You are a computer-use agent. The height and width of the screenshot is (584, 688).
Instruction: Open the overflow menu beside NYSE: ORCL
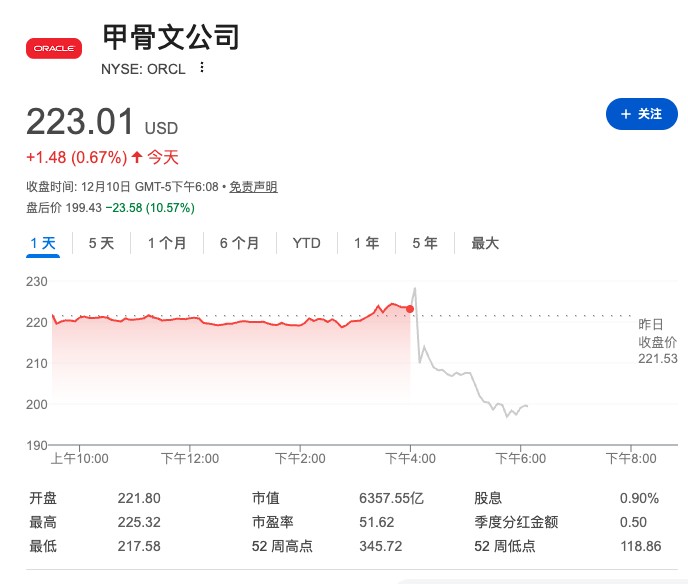[x=202, y=68]
